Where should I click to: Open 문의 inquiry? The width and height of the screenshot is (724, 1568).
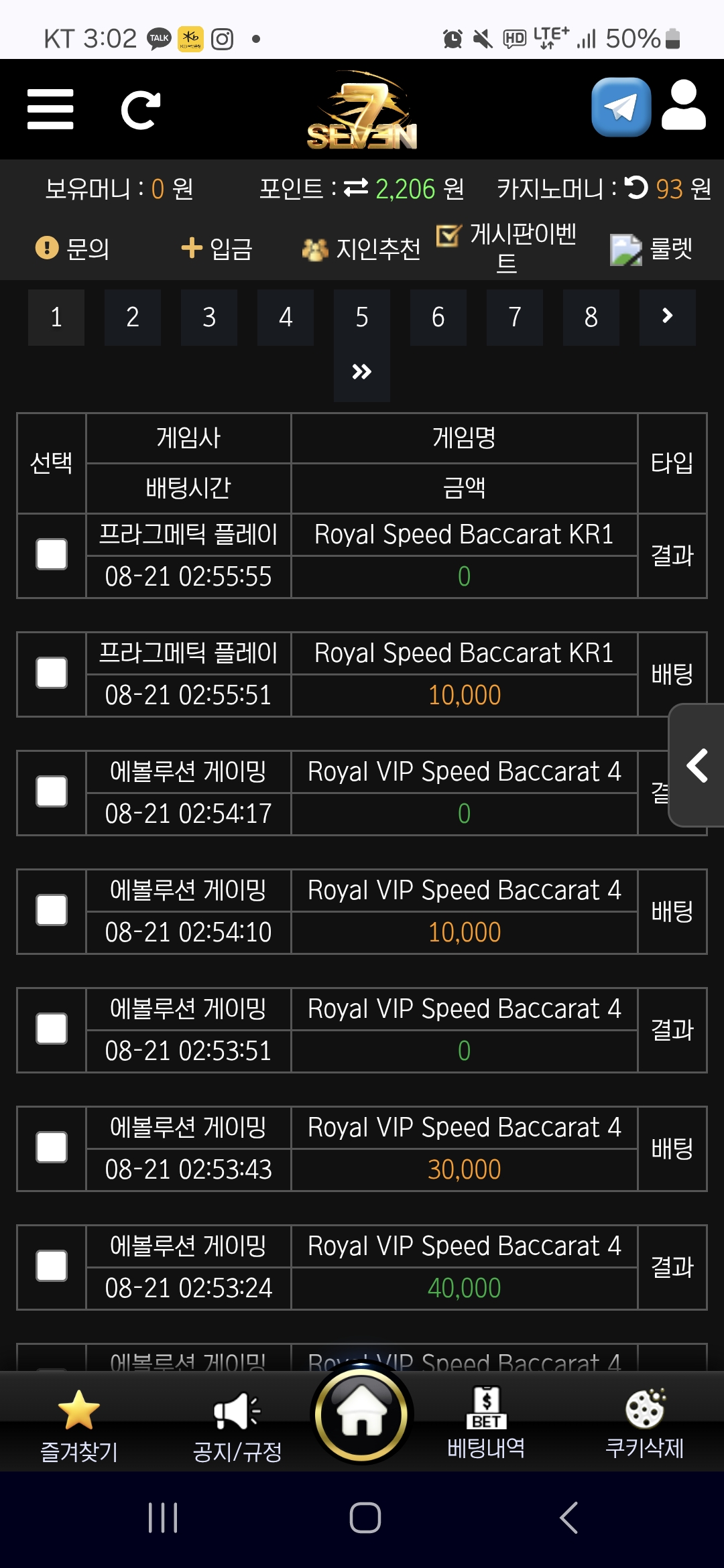coord(72,248)
